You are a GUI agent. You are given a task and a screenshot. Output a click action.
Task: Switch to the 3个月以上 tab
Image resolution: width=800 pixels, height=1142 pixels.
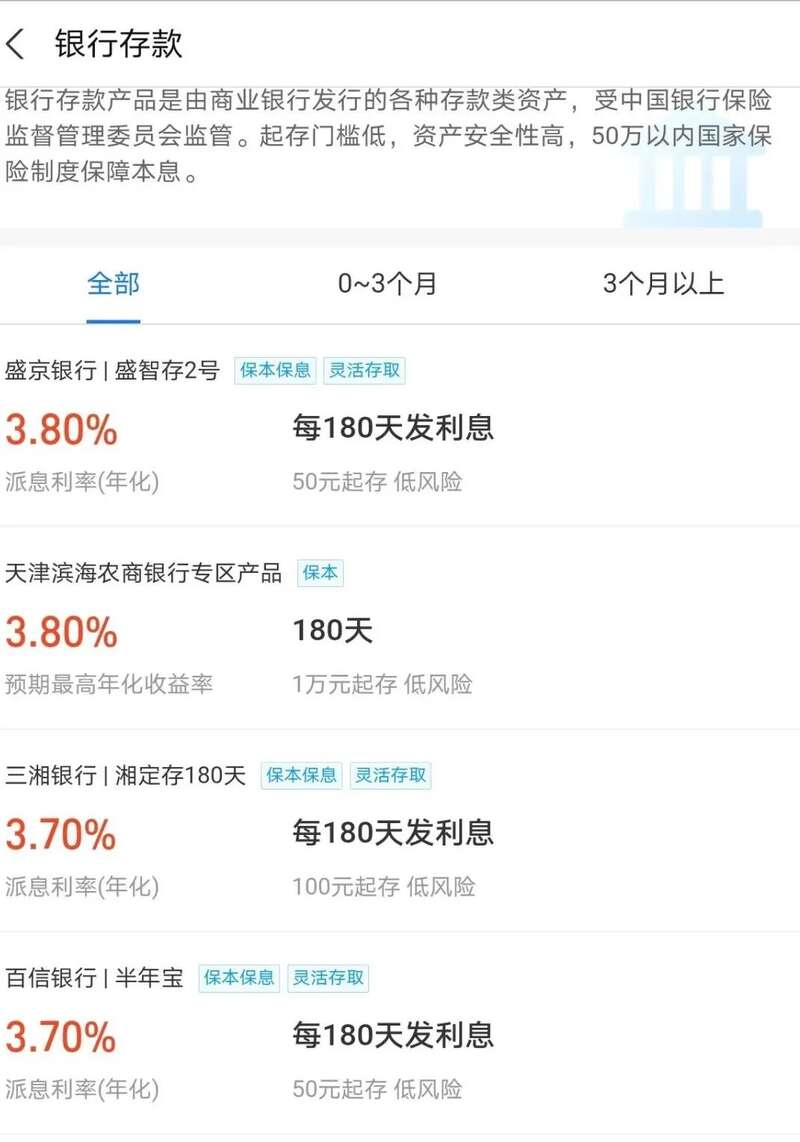(x=663, y=284)
